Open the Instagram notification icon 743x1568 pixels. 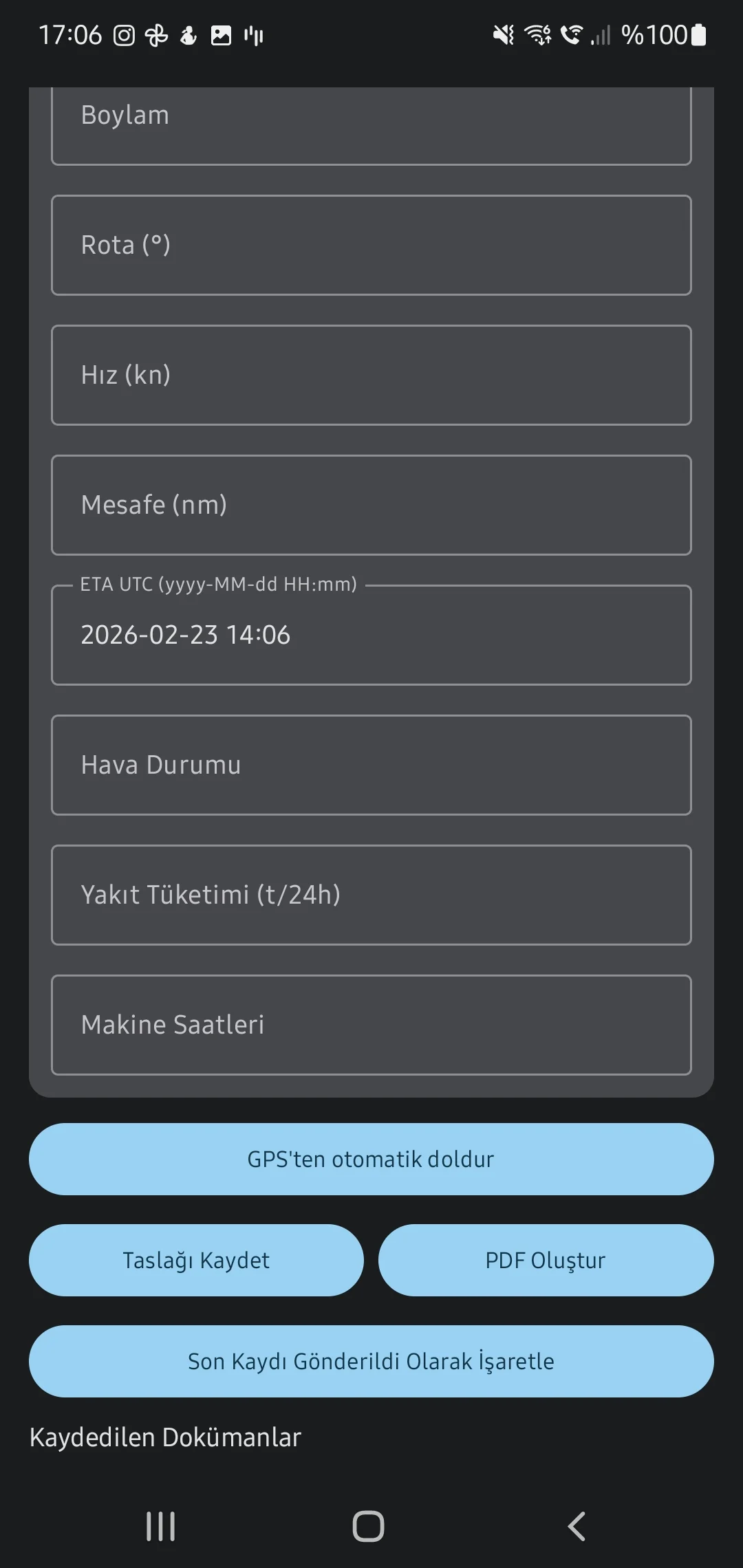click(x=124, y=34)
